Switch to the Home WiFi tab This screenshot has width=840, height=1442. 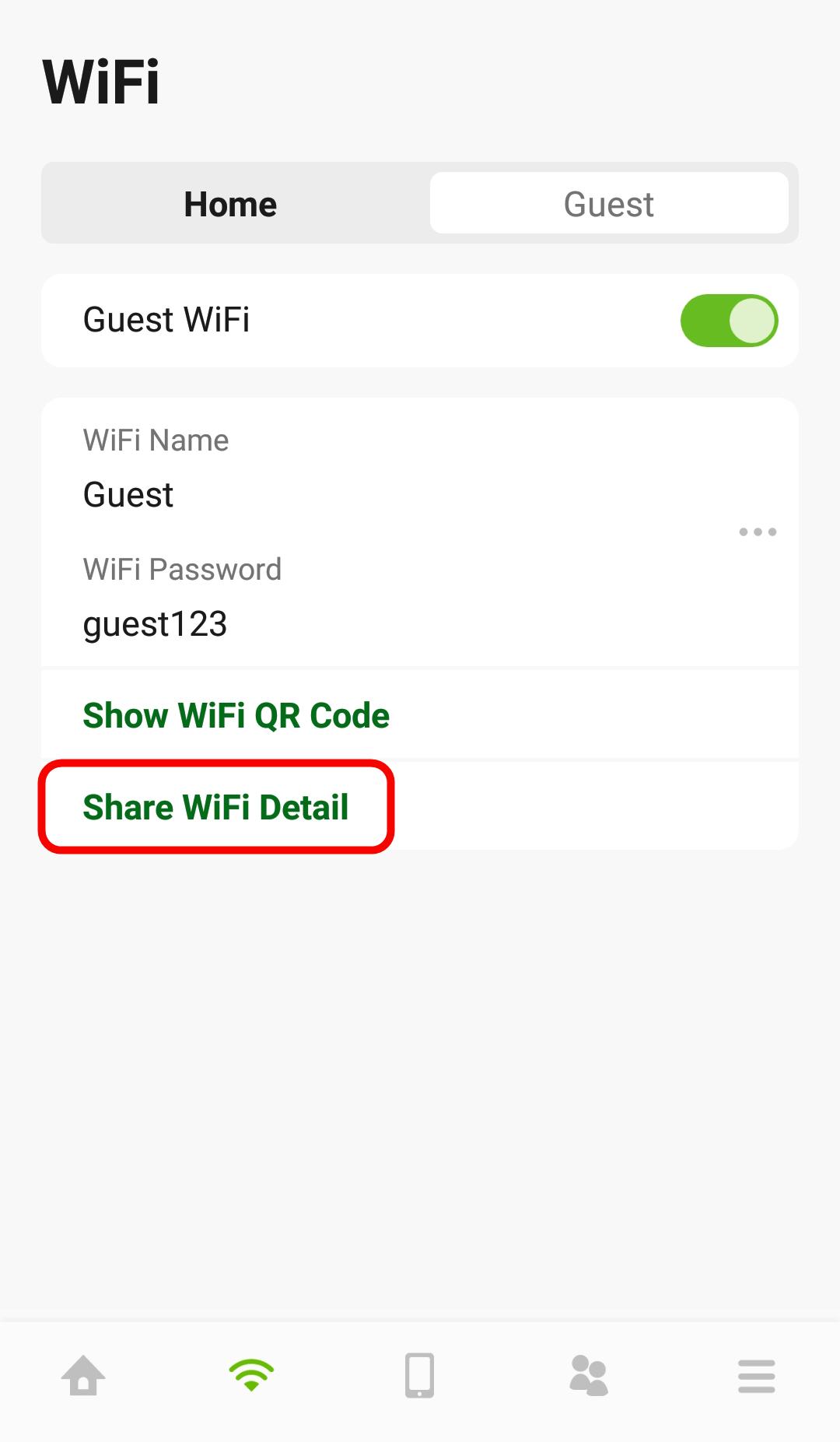click(230, 204)
